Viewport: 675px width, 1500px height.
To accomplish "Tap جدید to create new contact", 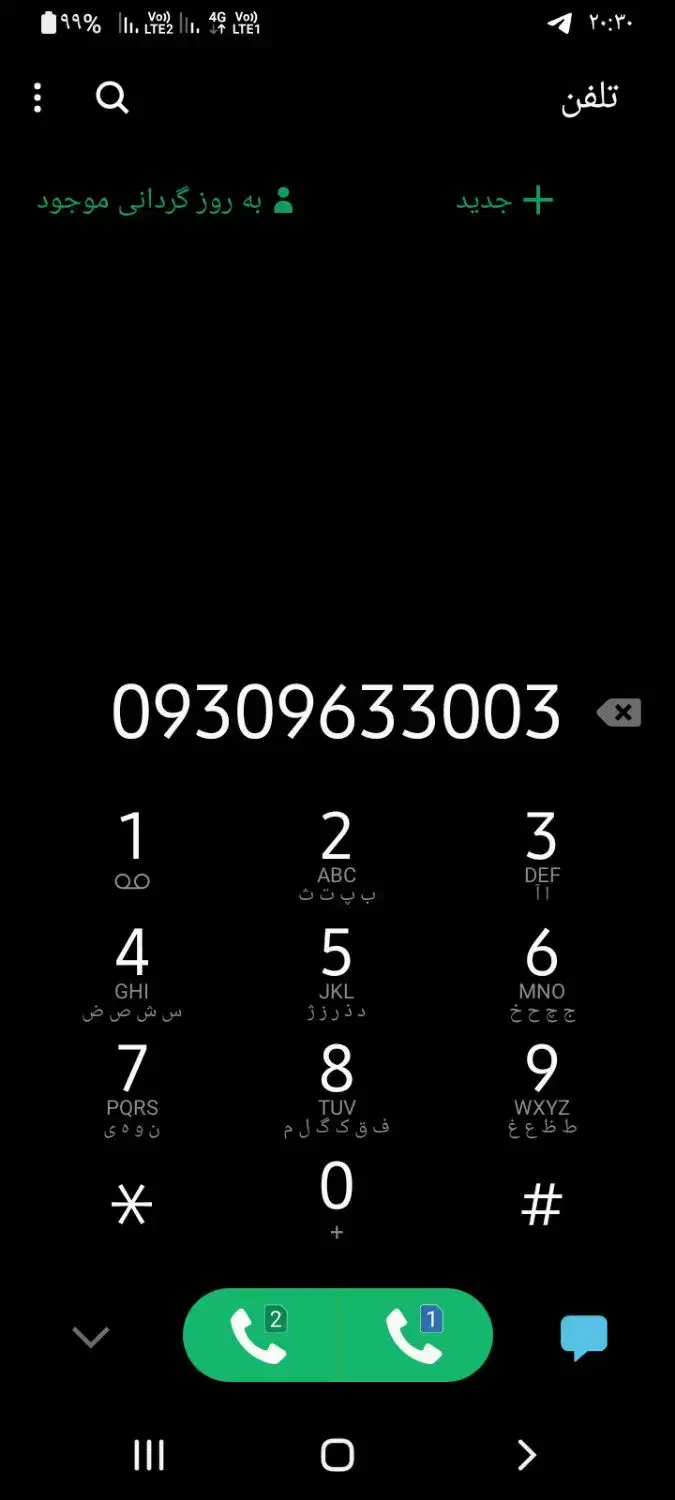I will coord(505,200).
